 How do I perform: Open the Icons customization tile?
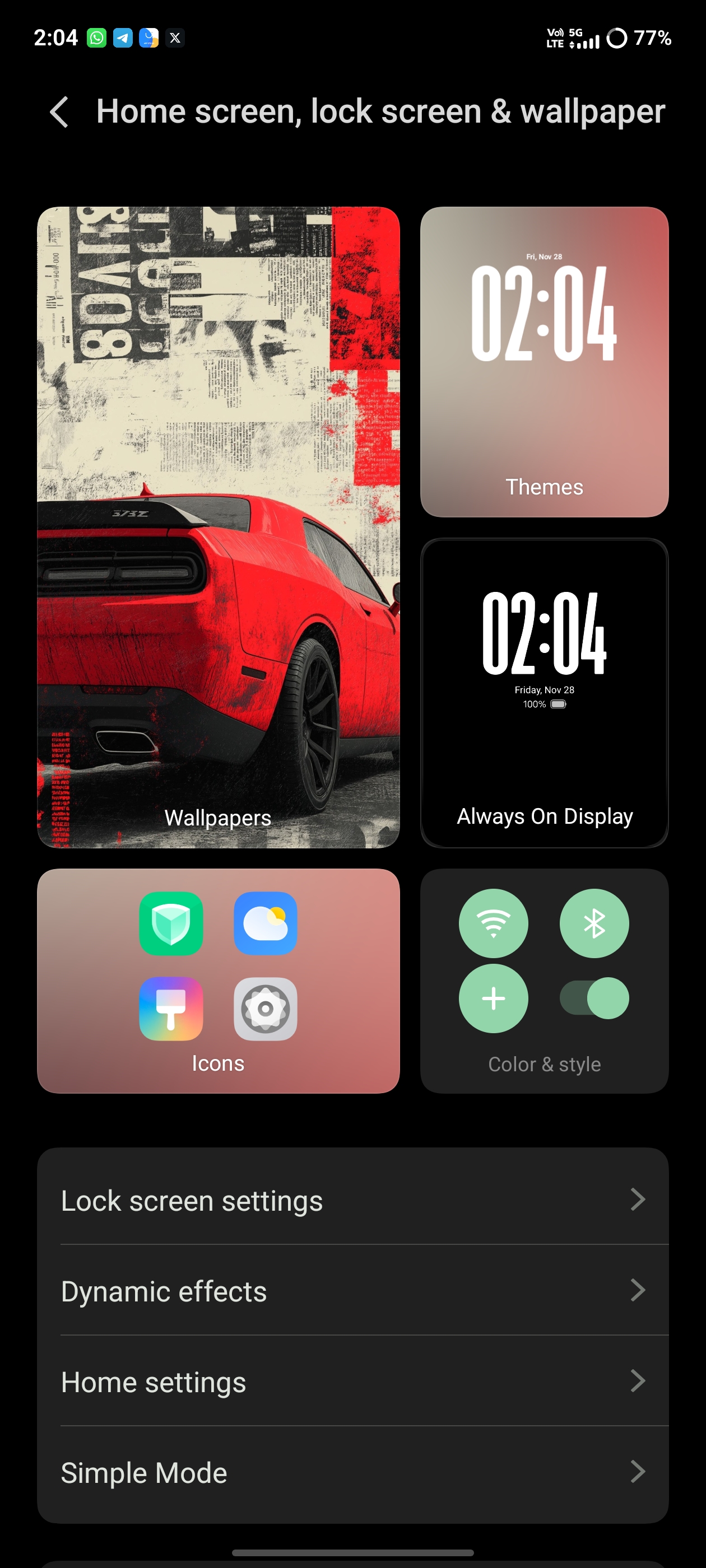pos(218,981)
